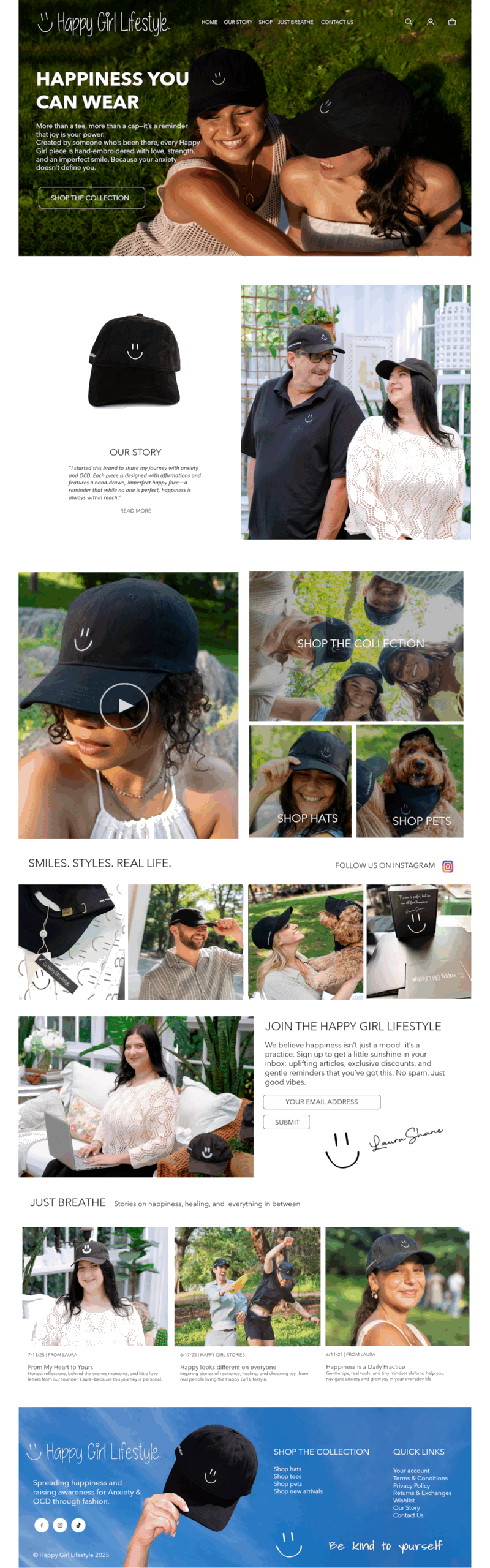Read Happiness Is a Daily Practice article
The height and width of the screenshot is (1568, 490).
click(365, 1366)
